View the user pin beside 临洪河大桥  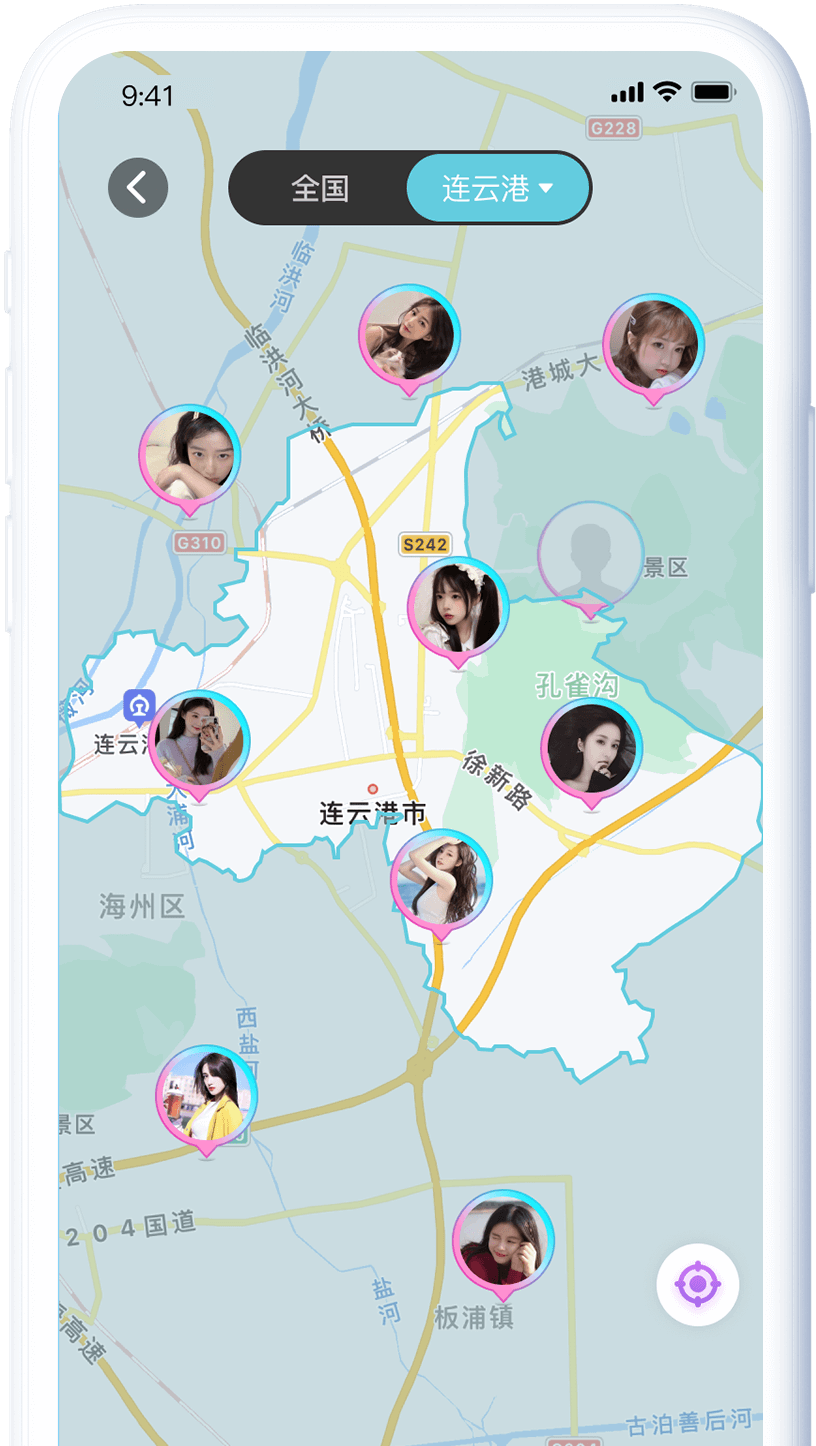408,336
